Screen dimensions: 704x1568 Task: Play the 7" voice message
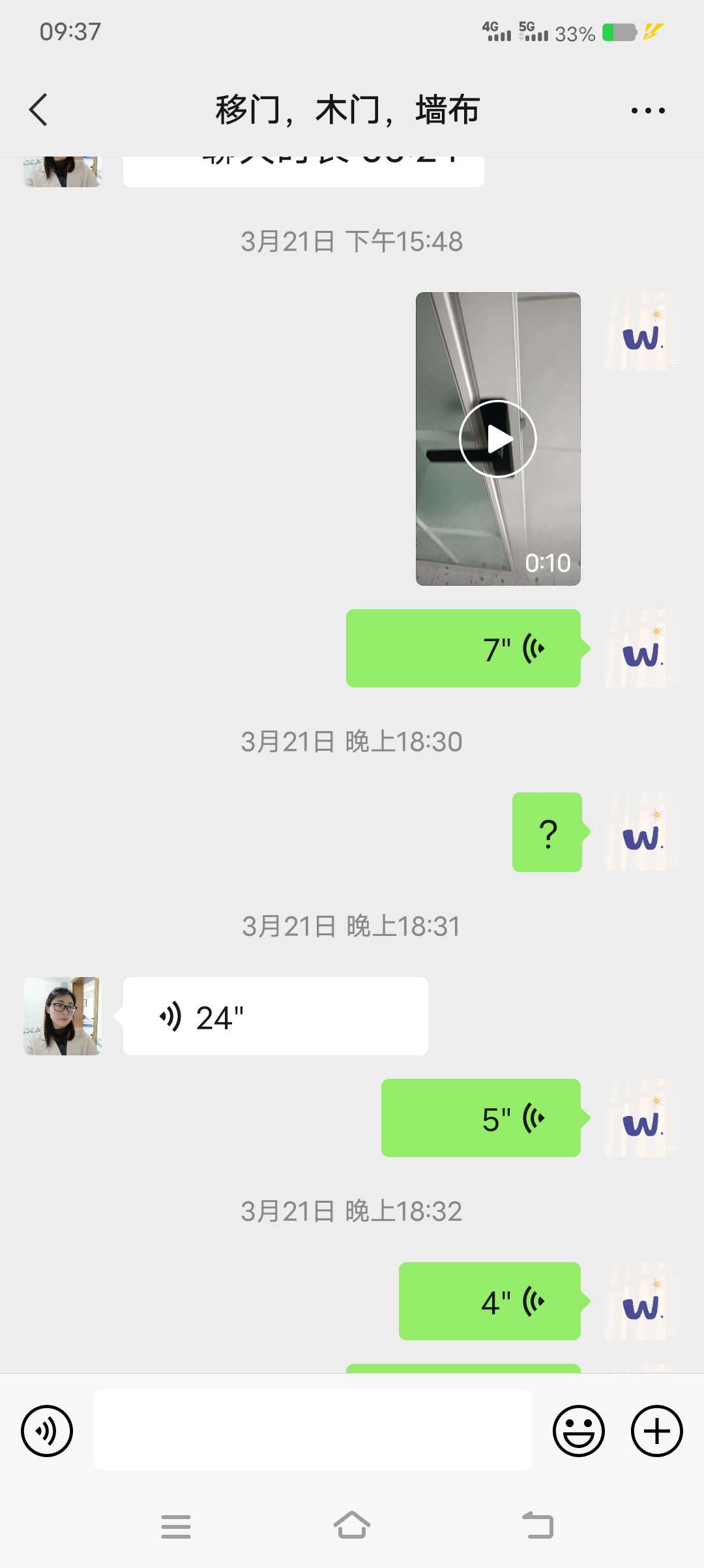463,648
